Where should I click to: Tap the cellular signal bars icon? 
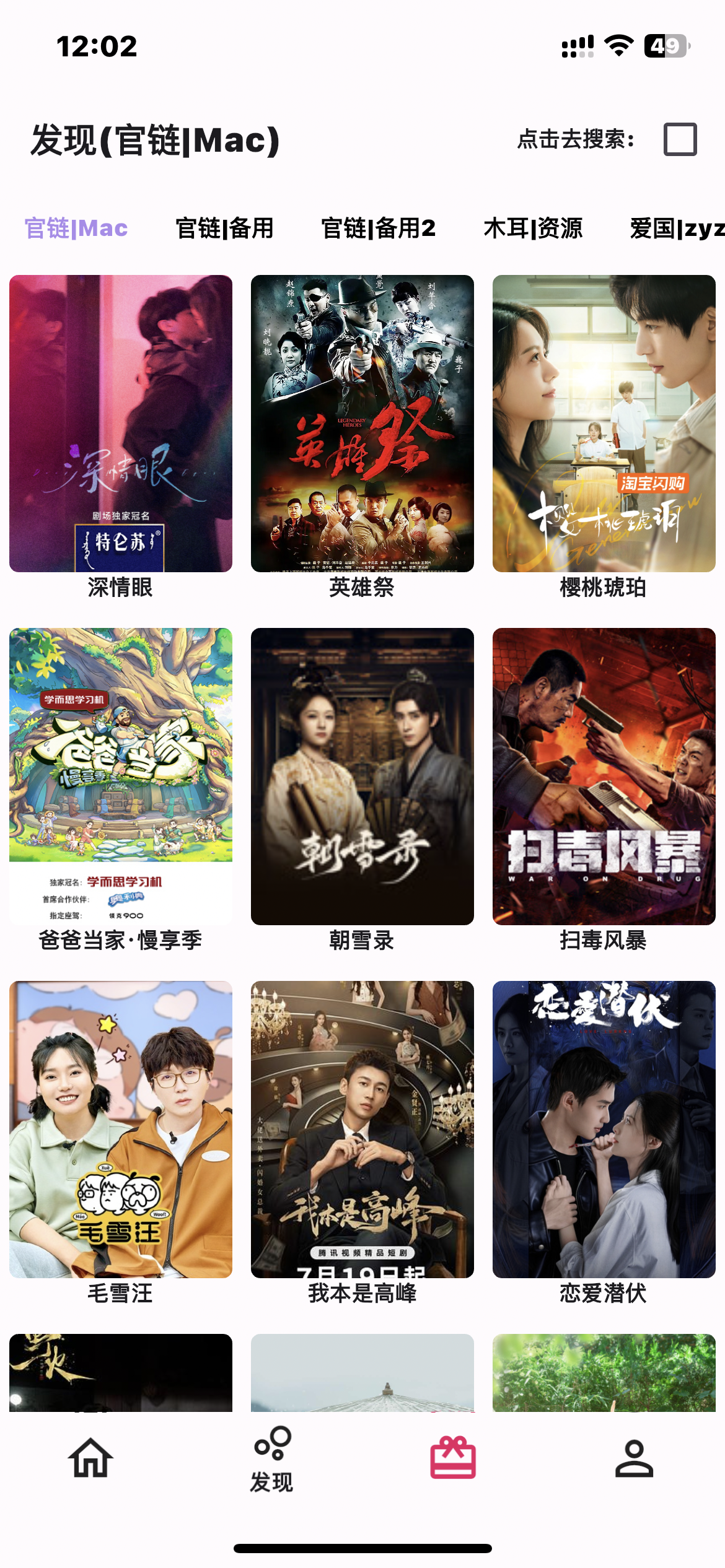(576, 45)
